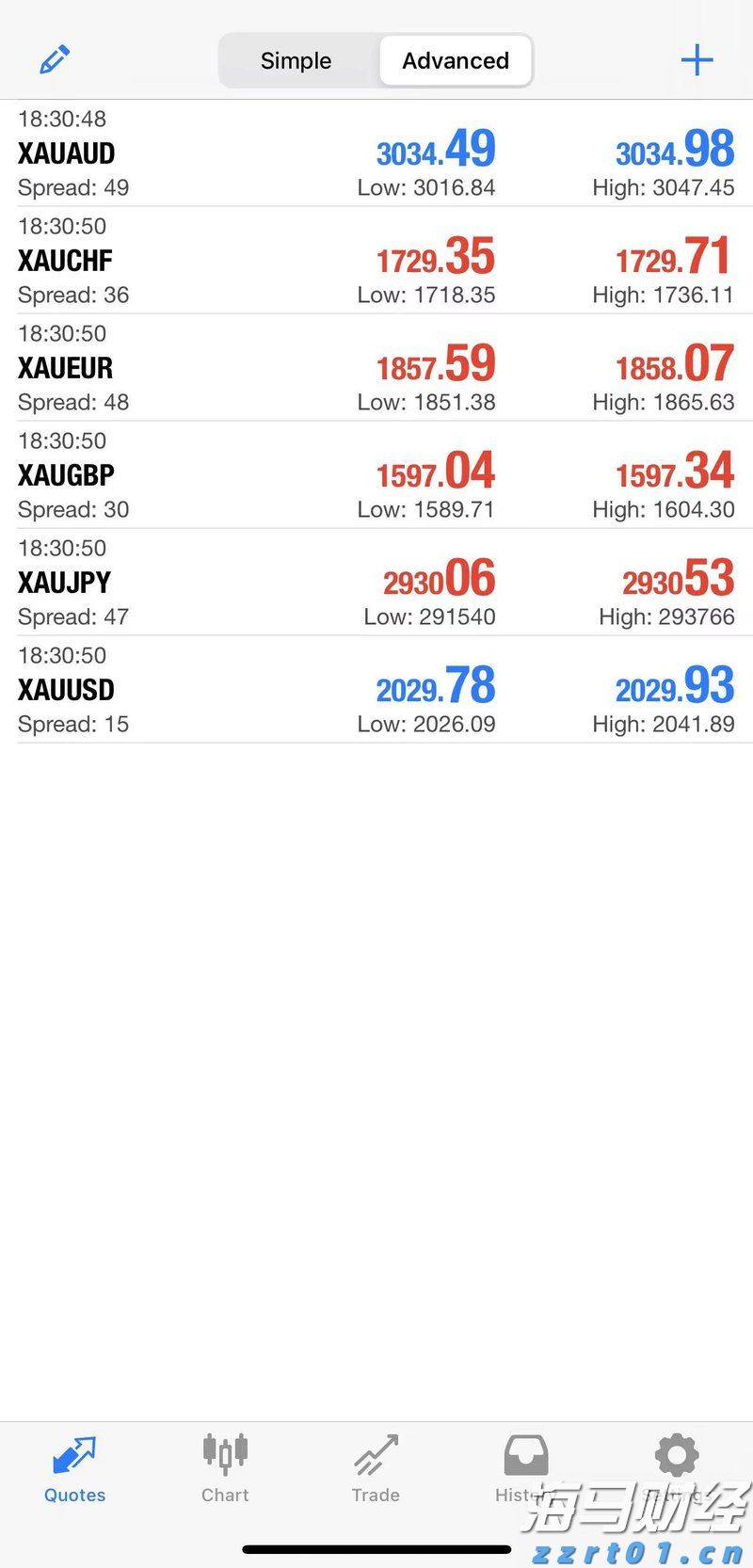Open the XAUEUR quote row
The width and height of the screenshot is (753, 1568).
pos(376,368)
